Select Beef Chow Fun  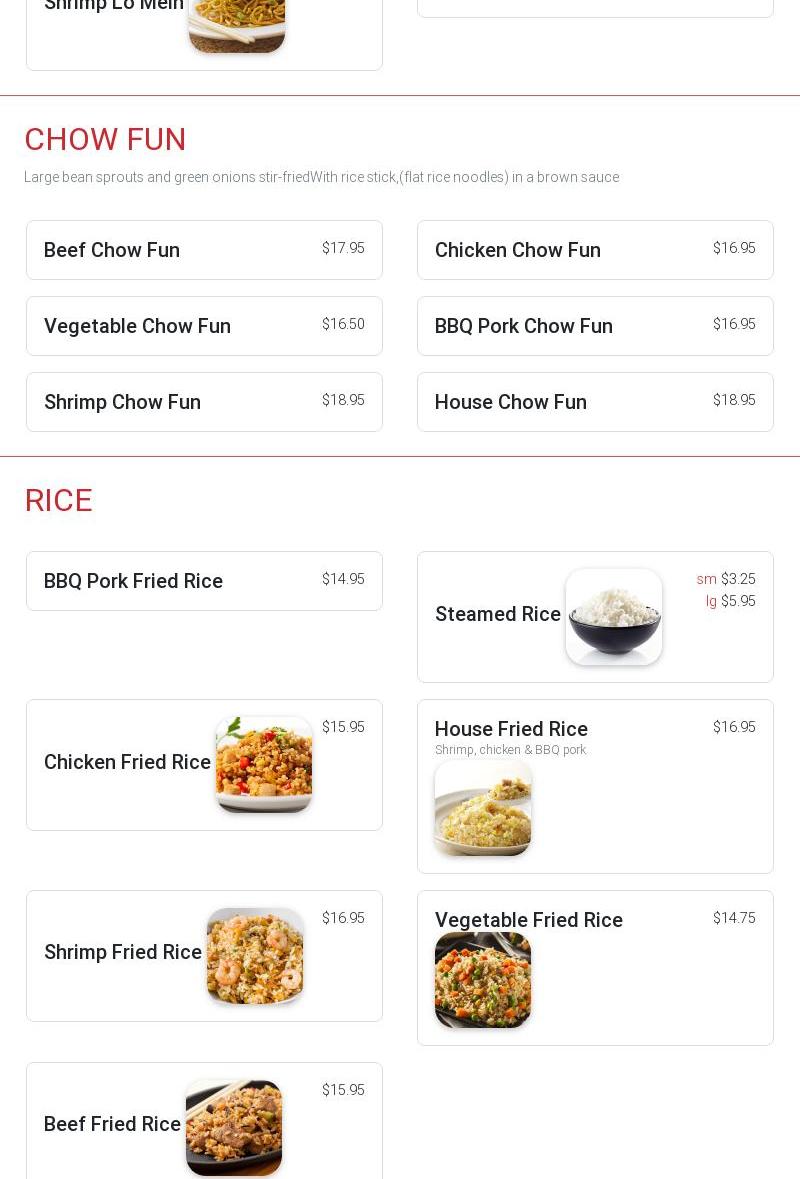pos(204,250)
